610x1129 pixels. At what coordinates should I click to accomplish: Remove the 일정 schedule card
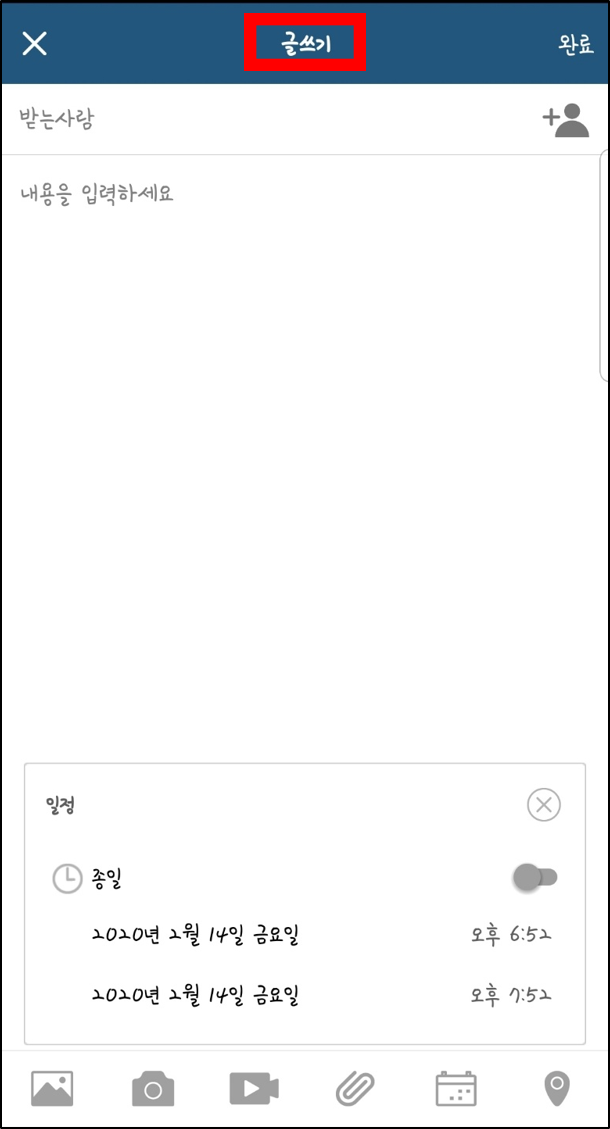click(544, 805)
